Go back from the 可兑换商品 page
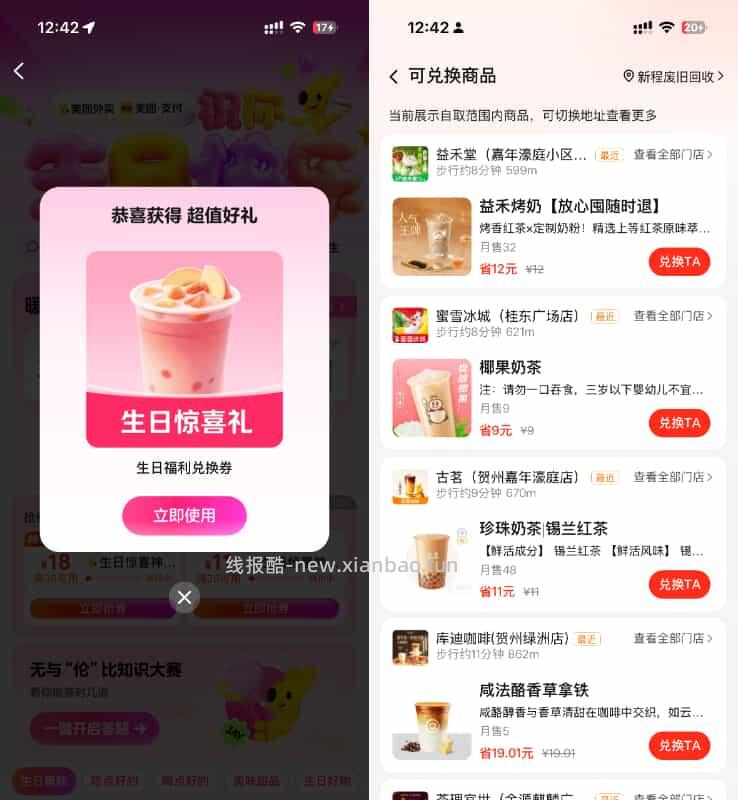 [x=393, y=77]
